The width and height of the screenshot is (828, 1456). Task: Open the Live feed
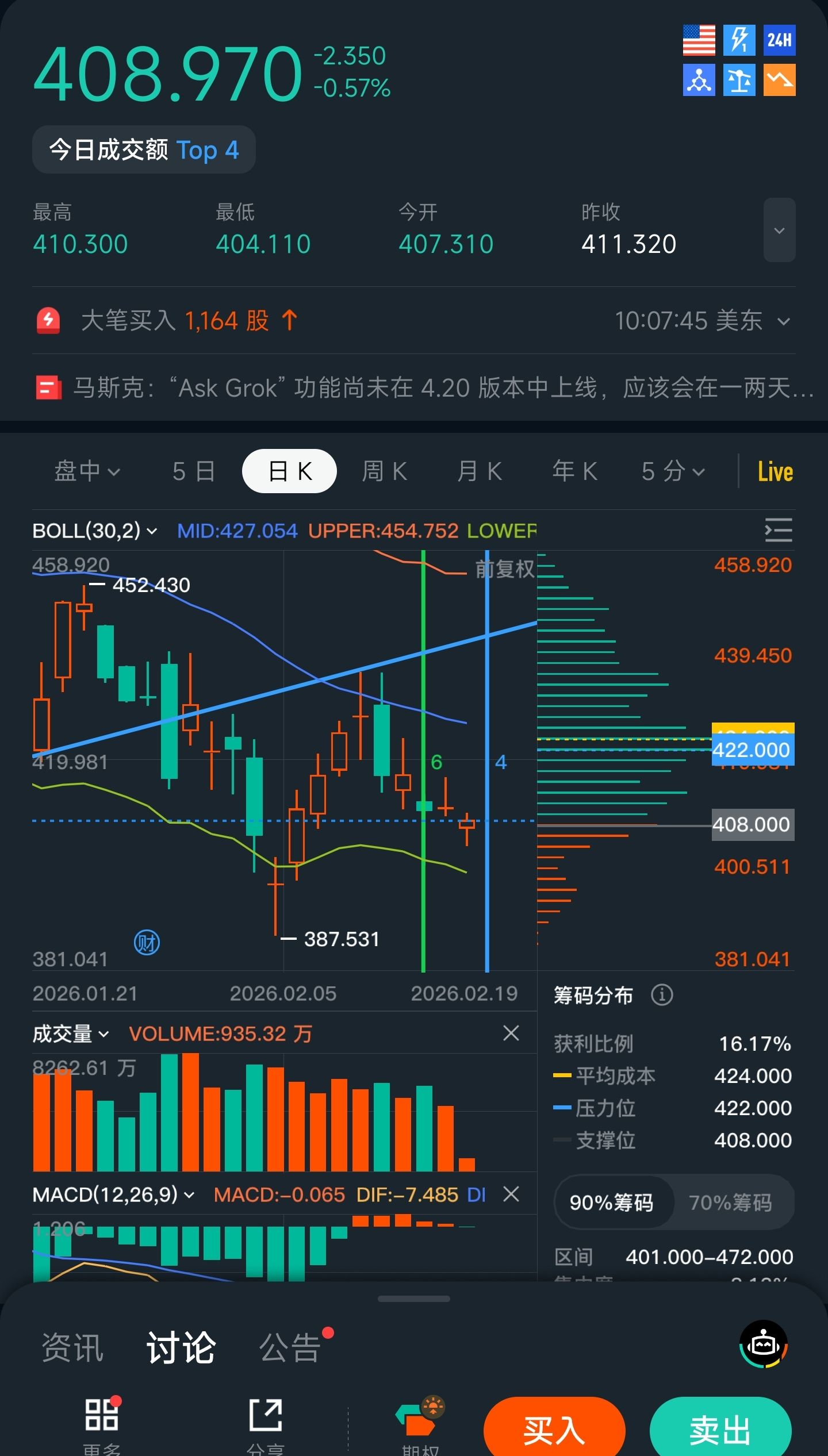tap(775, 472)
